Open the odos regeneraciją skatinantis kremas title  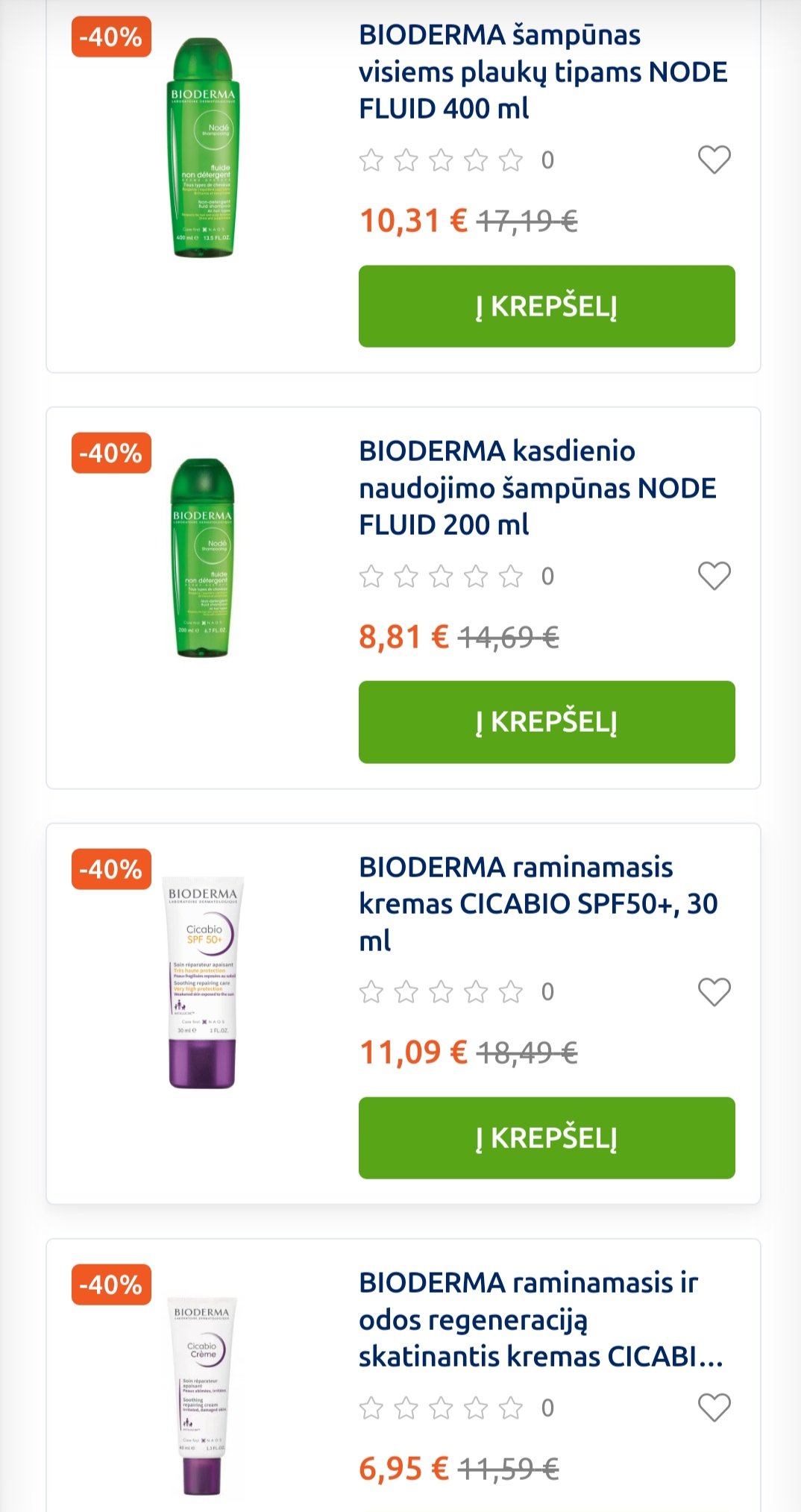point(541,1320)
